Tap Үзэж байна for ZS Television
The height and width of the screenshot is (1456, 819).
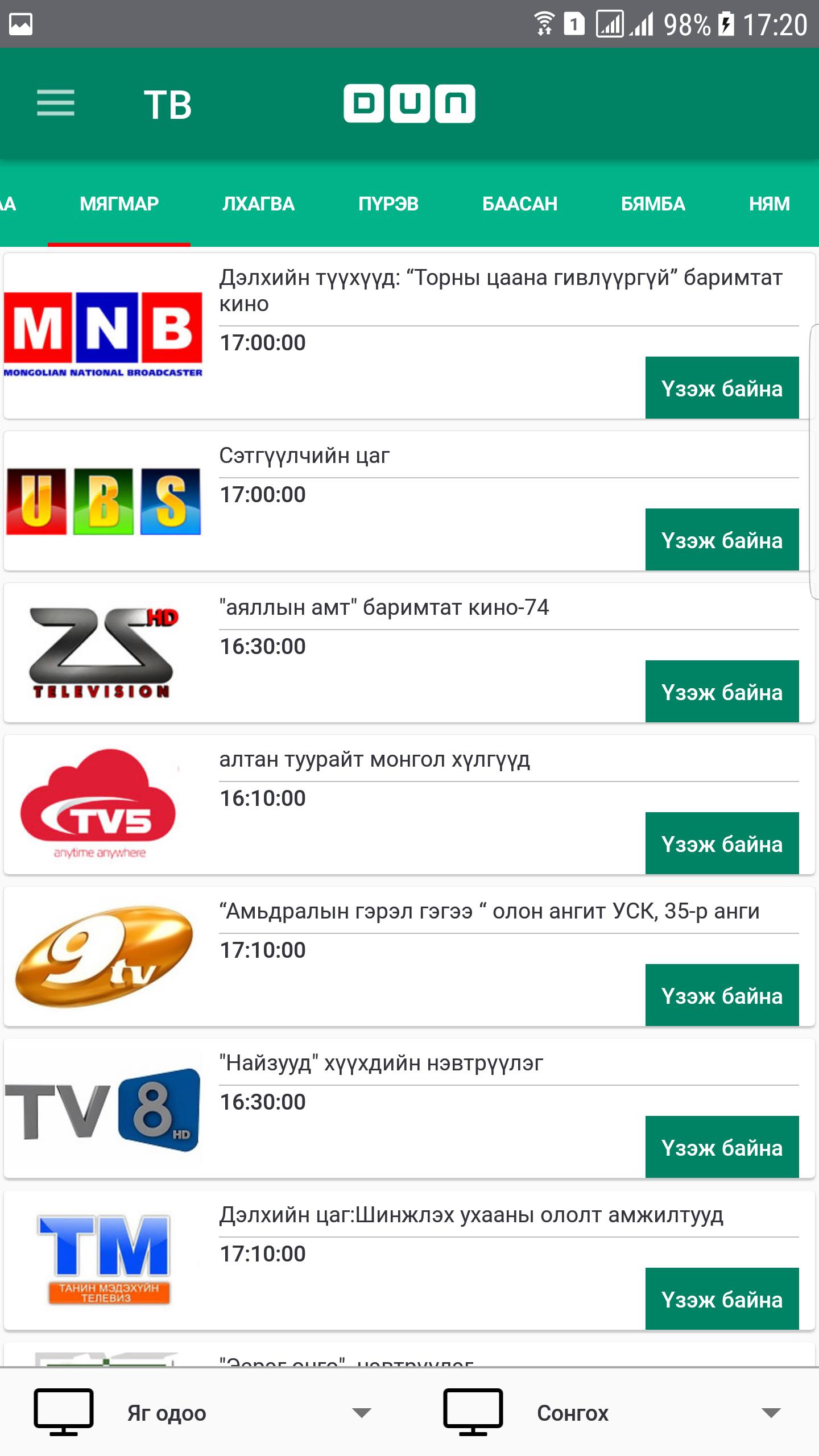[722, 692]
